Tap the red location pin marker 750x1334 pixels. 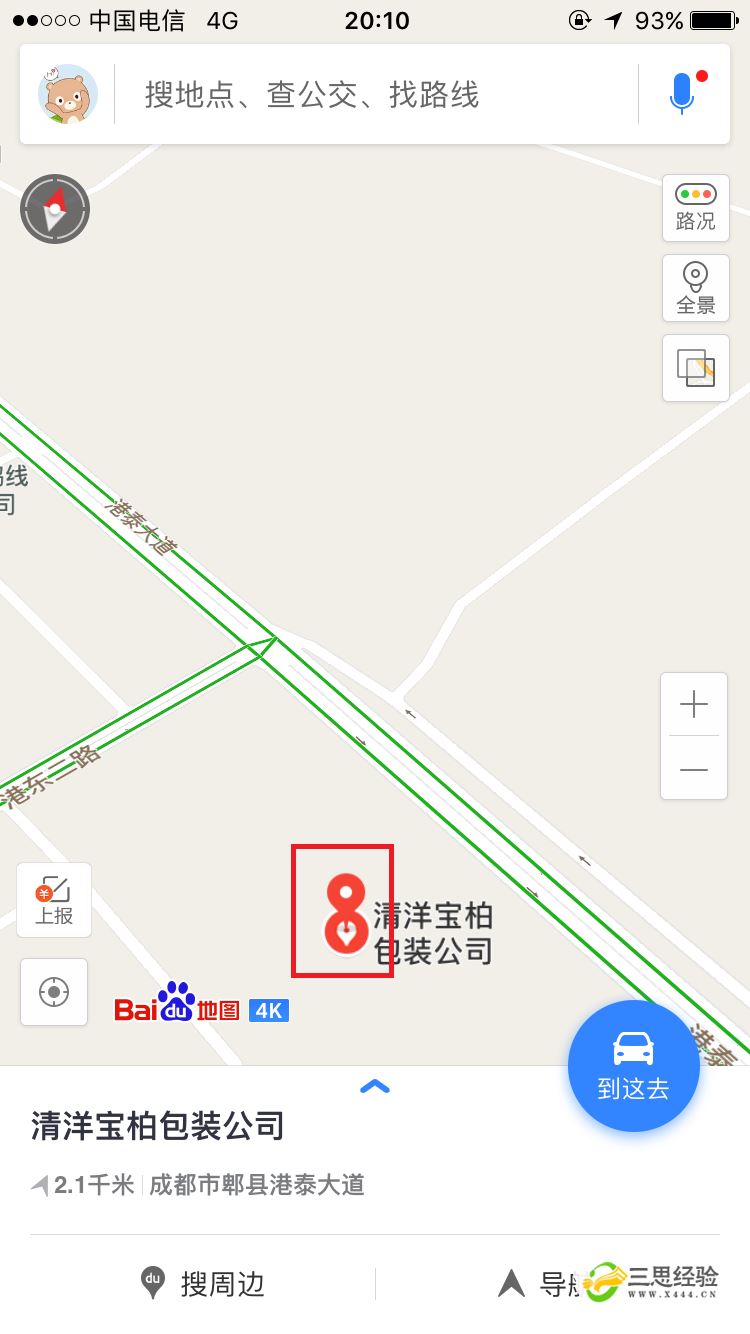(x=345, y=911)
